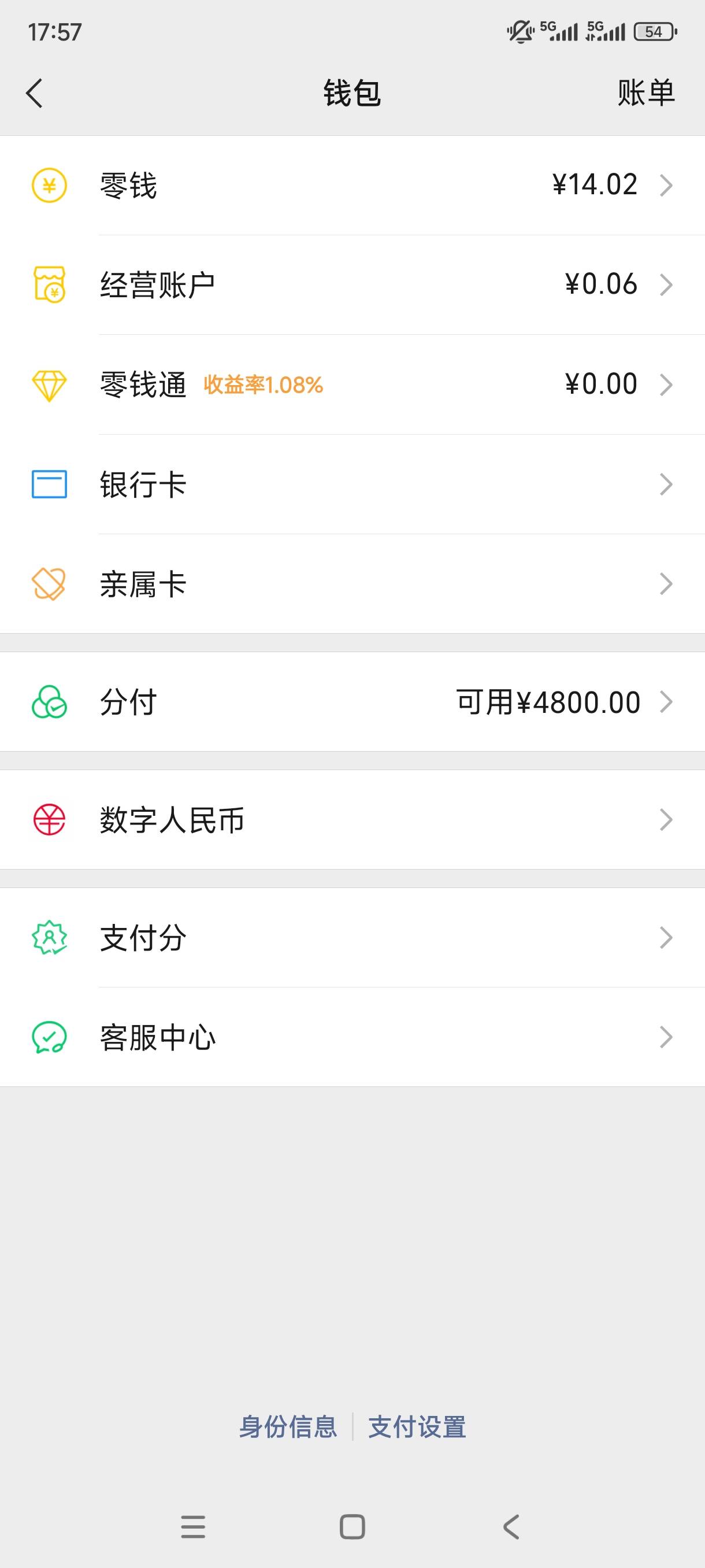Tap the 身份信息 link
Screen dimensions: 705x1568
[288, 1427]
